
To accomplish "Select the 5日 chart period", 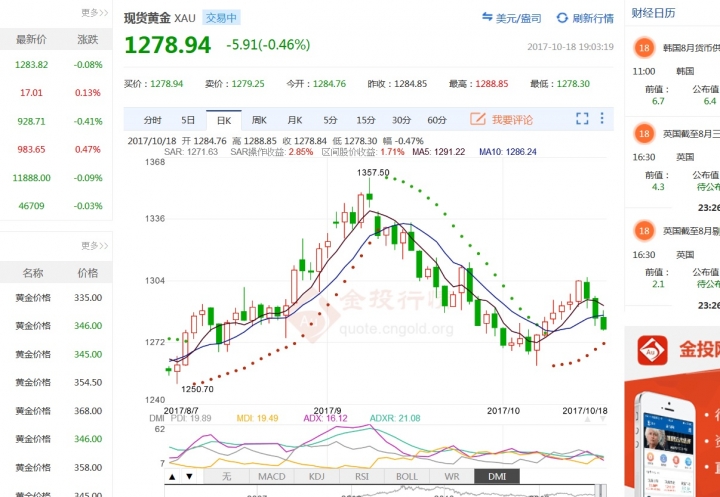I will click(x=188, y=120).
